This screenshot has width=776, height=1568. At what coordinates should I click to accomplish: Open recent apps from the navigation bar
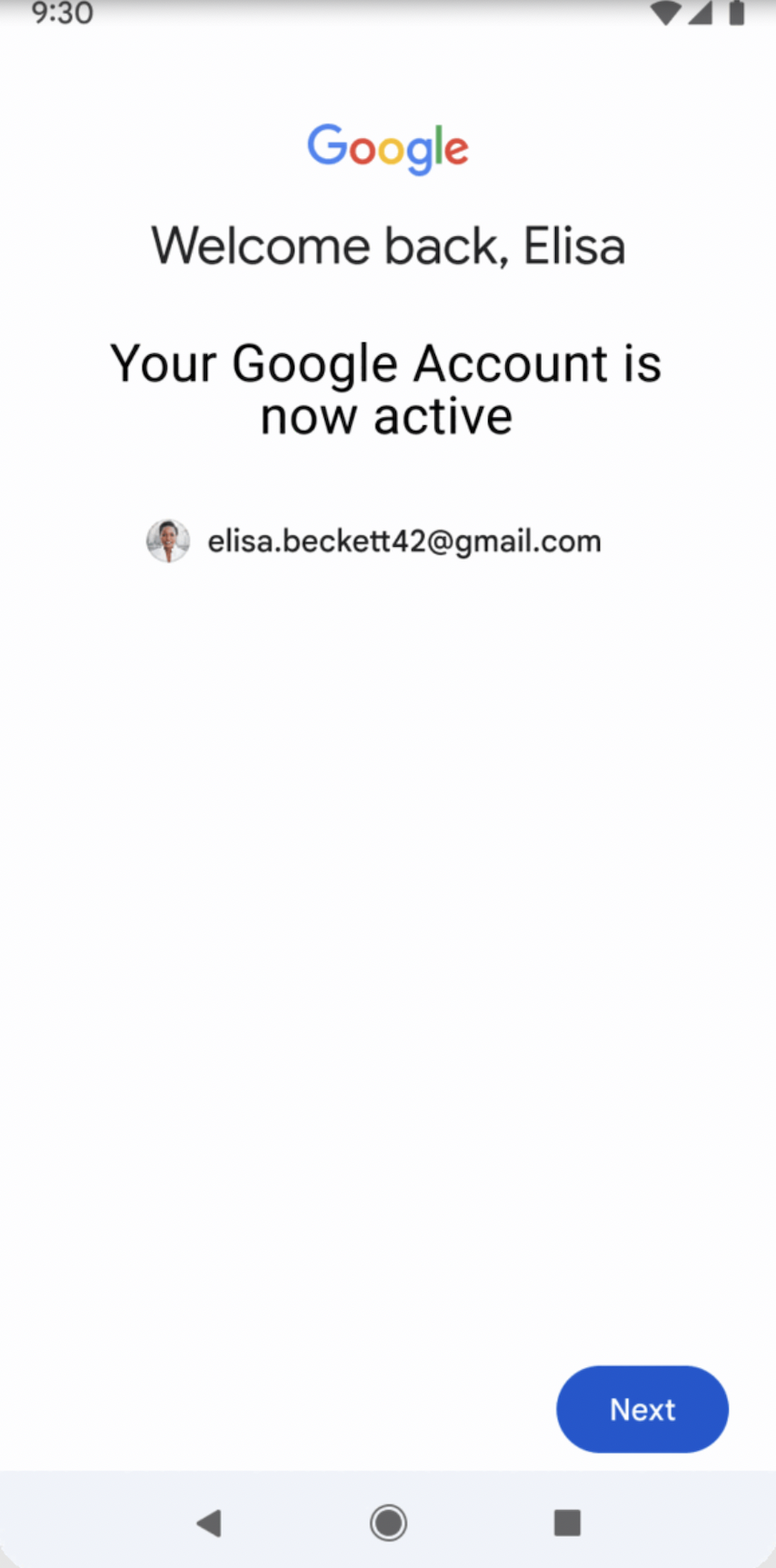tap(567, 1523)
